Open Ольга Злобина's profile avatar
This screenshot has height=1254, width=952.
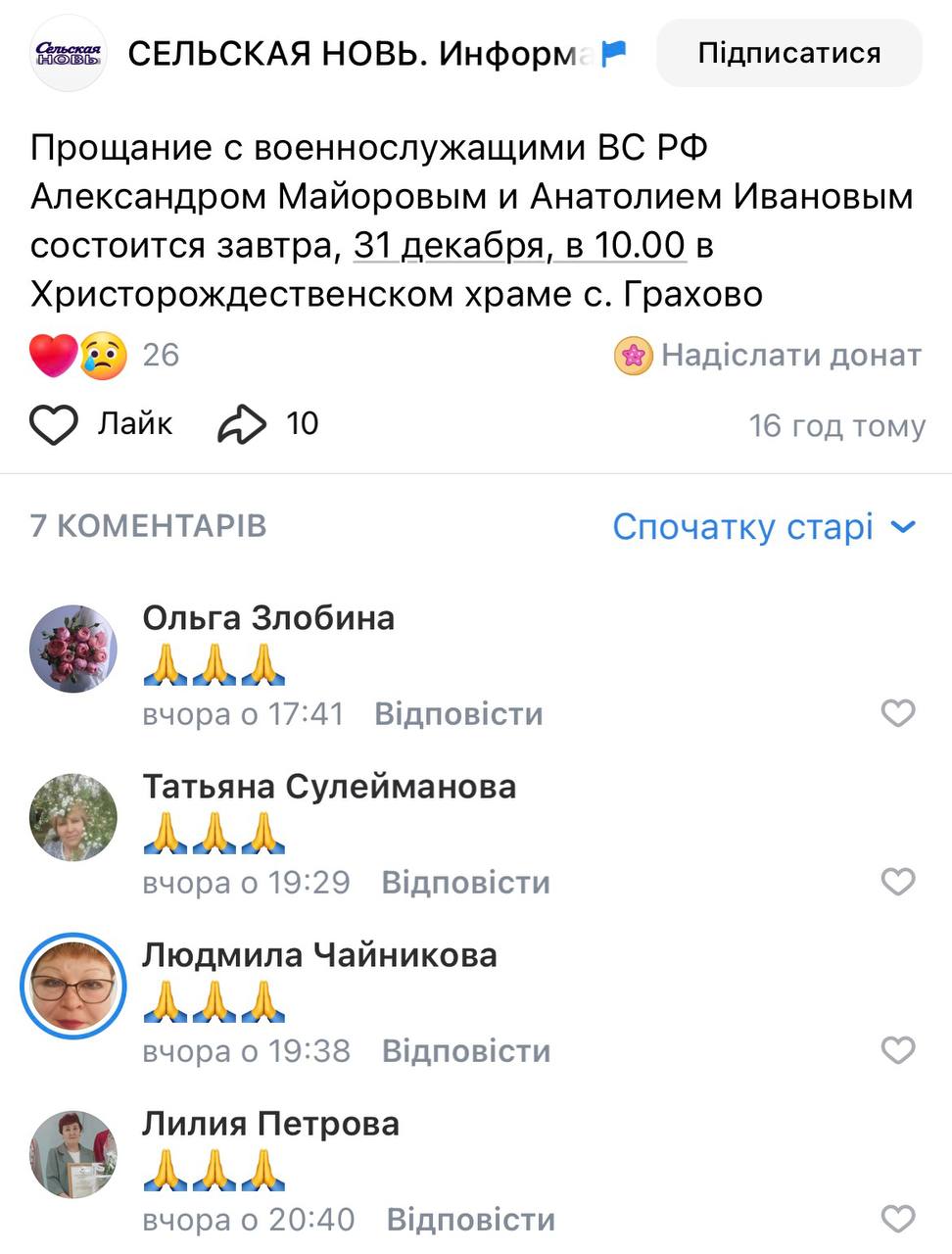pyautogui.click(x=73, y=649)
